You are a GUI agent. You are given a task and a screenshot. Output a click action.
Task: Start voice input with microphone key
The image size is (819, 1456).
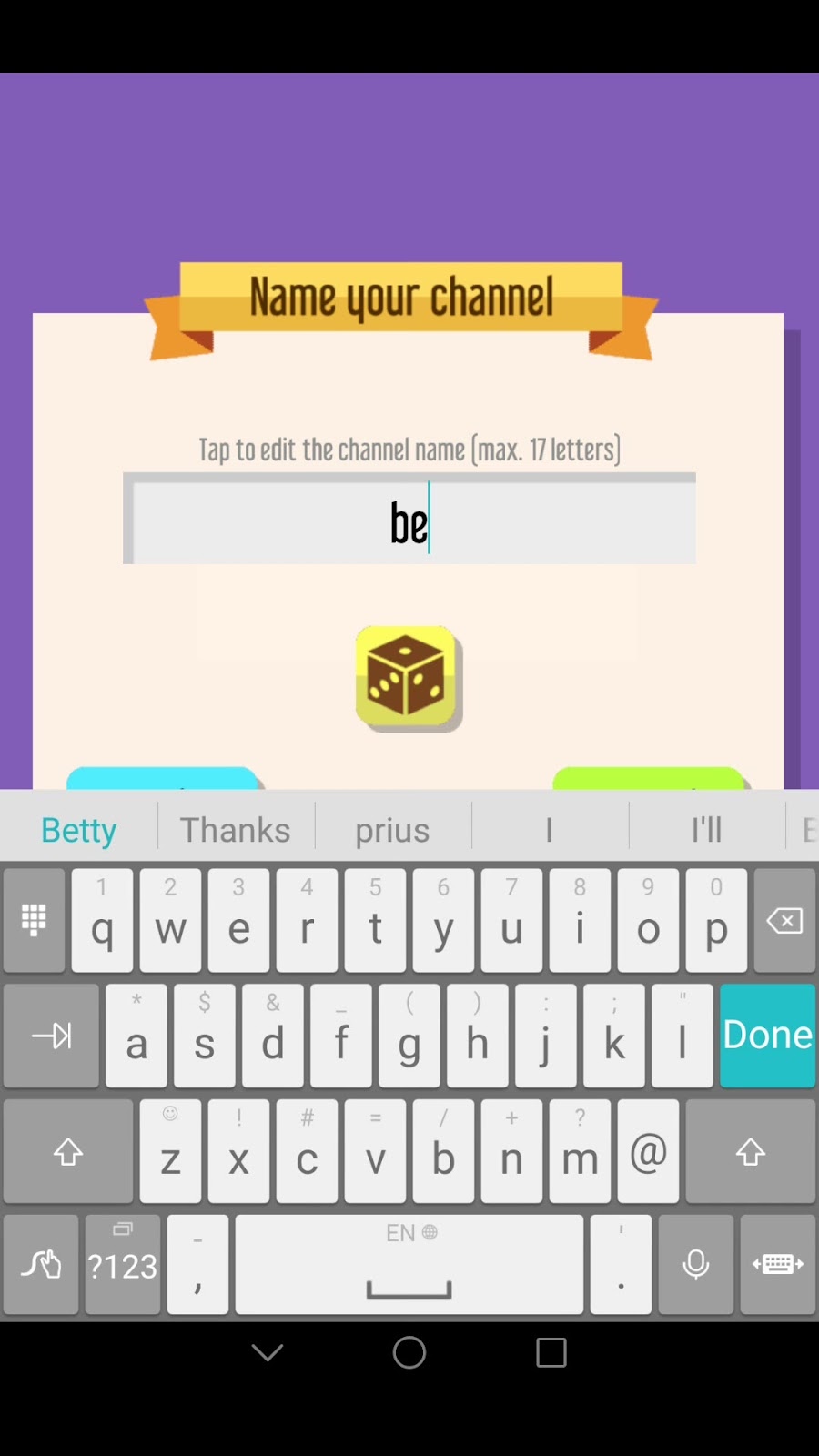(x=696, y=1265)
